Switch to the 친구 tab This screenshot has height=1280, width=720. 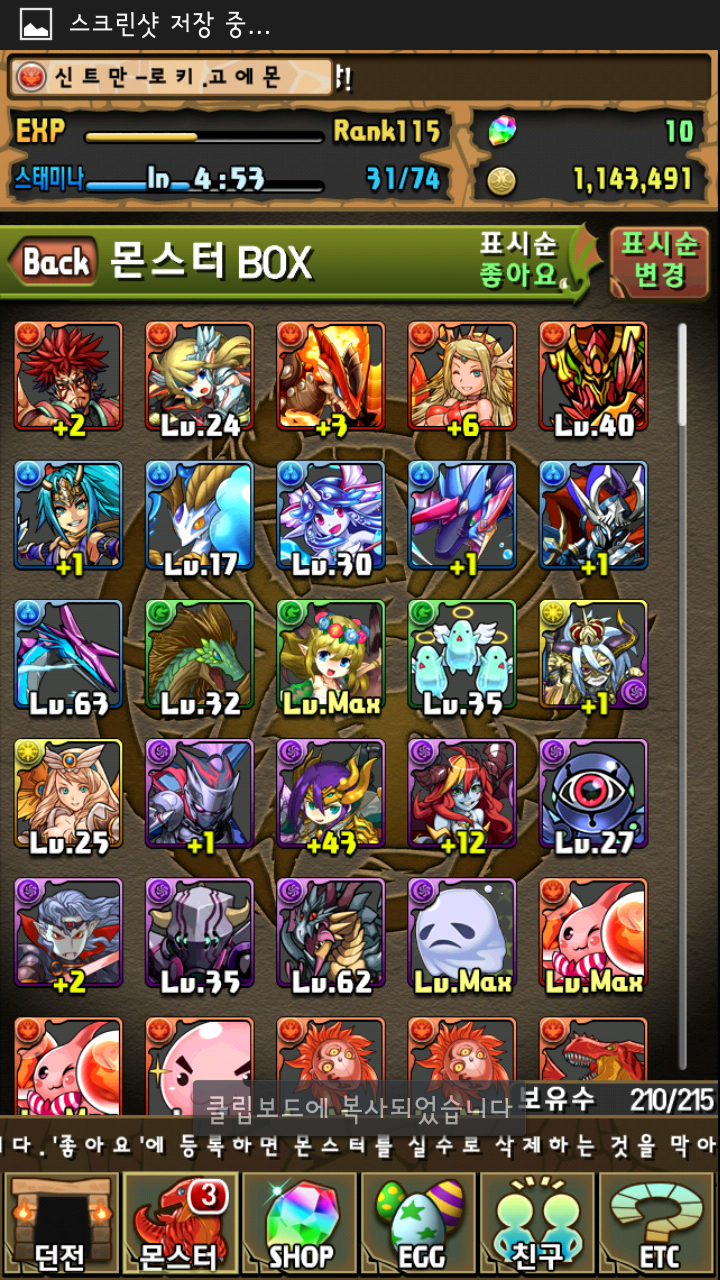pos(539,1225)
